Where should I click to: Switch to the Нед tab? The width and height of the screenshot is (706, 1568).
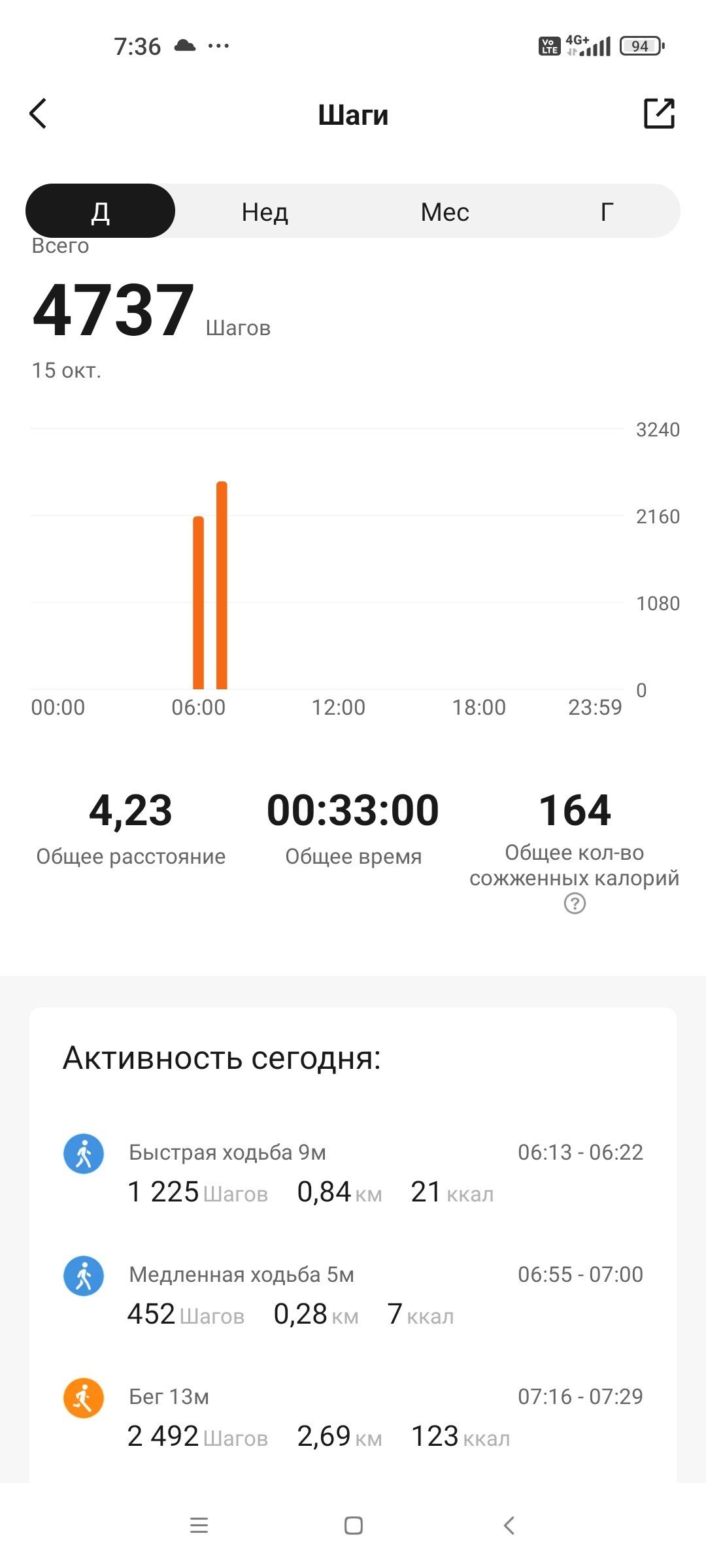pyautogui.click(x=265, y=211)
